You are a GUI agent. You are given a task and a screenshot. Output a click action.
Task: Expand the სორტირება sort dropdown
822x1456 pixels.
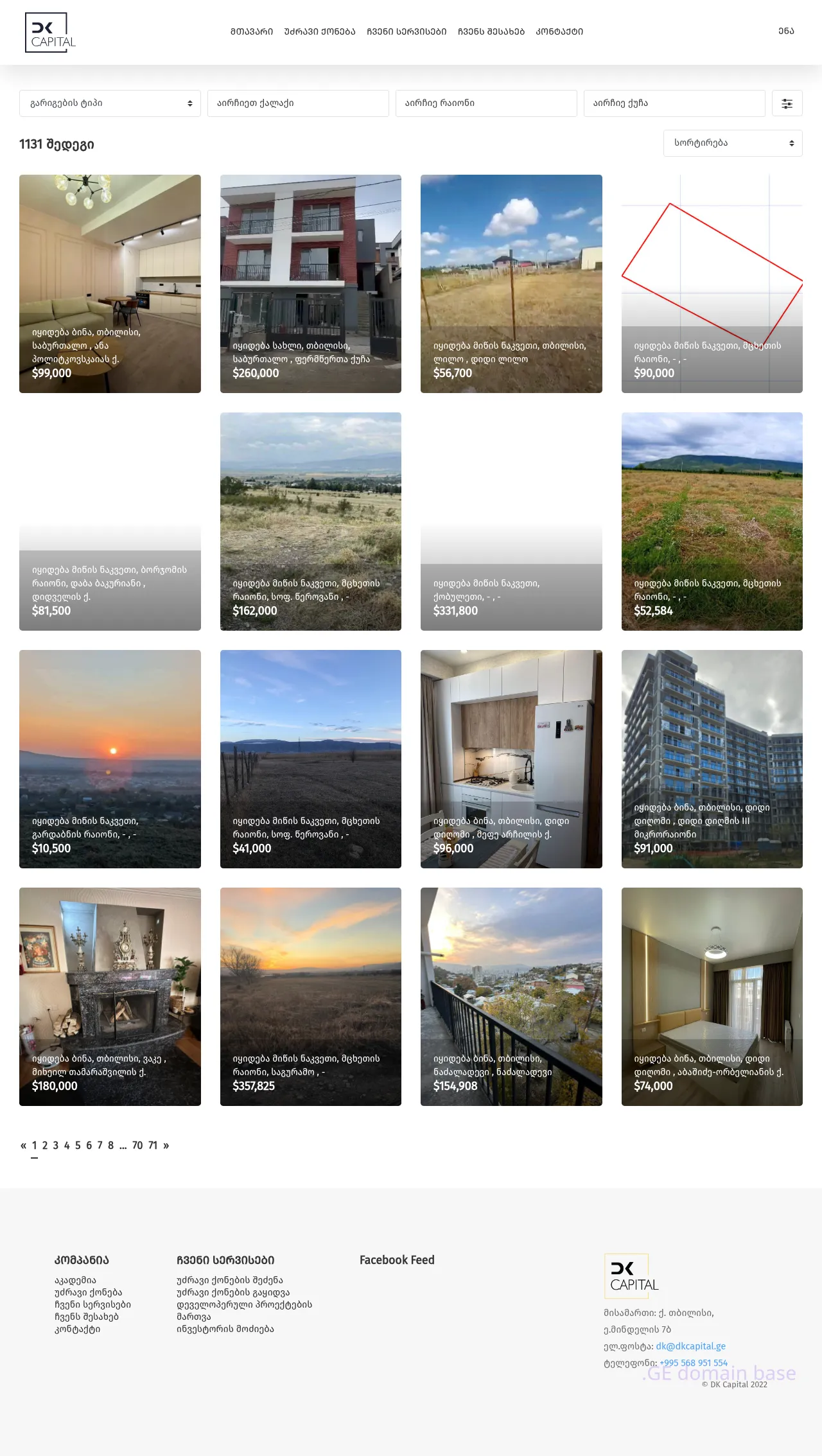click(x=732, y=143)
